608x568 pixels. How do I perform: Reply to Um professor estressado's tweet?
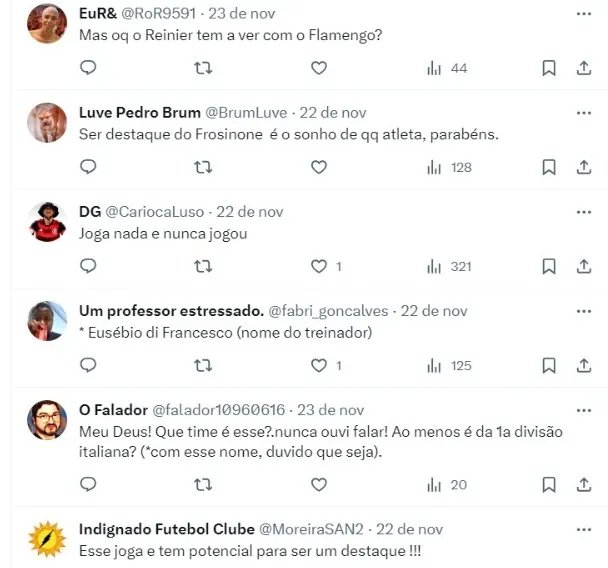(x=88, y=366)
